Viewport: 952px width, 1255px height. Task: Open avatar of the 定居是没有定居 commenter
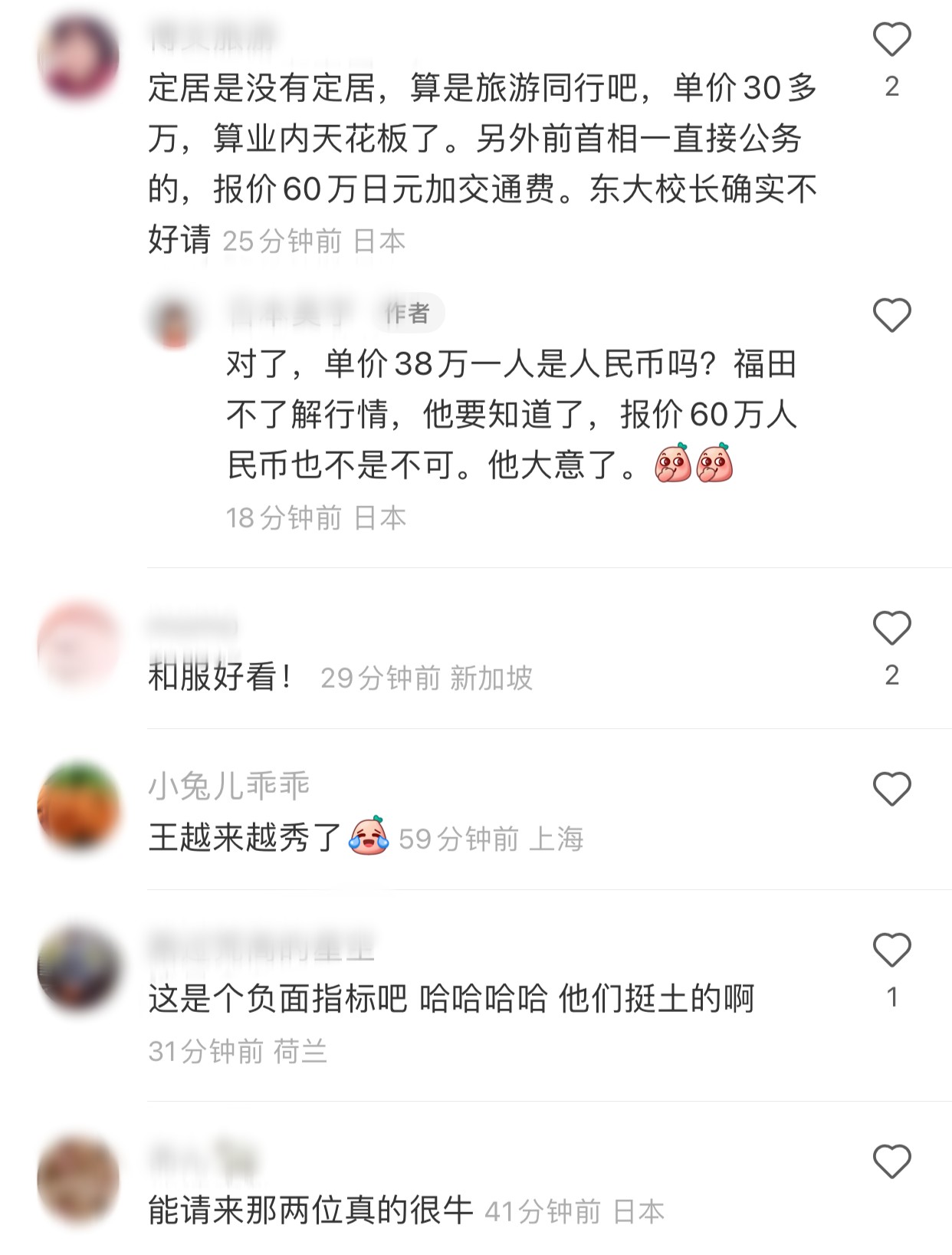79,58
